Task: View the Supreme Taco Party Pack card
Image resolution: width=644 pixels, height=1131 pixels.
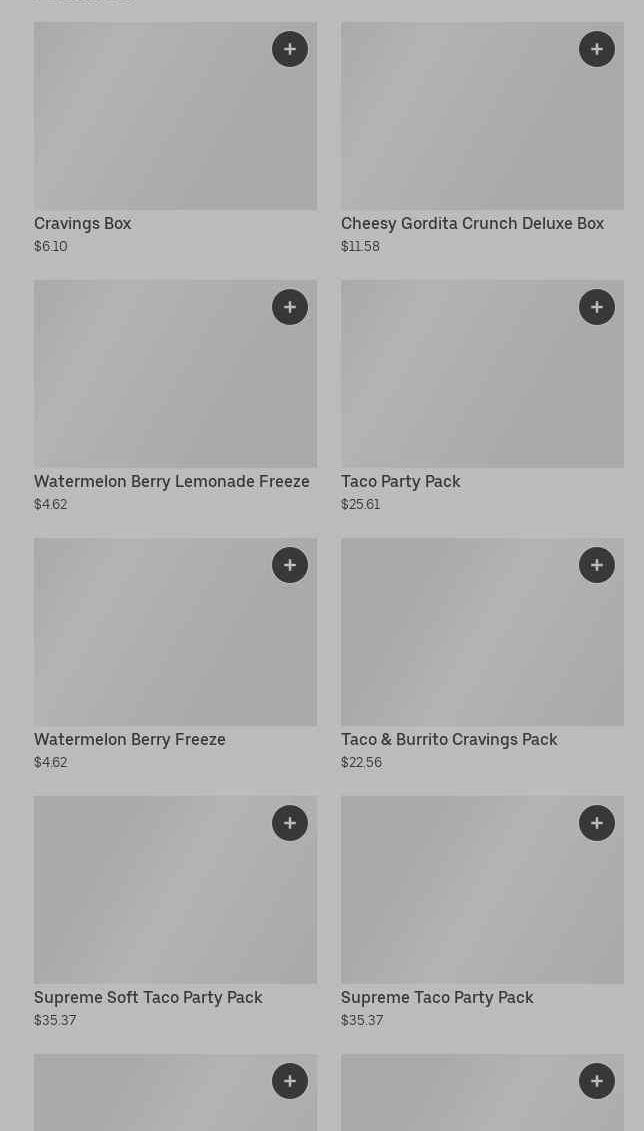Action: point(482,912)
